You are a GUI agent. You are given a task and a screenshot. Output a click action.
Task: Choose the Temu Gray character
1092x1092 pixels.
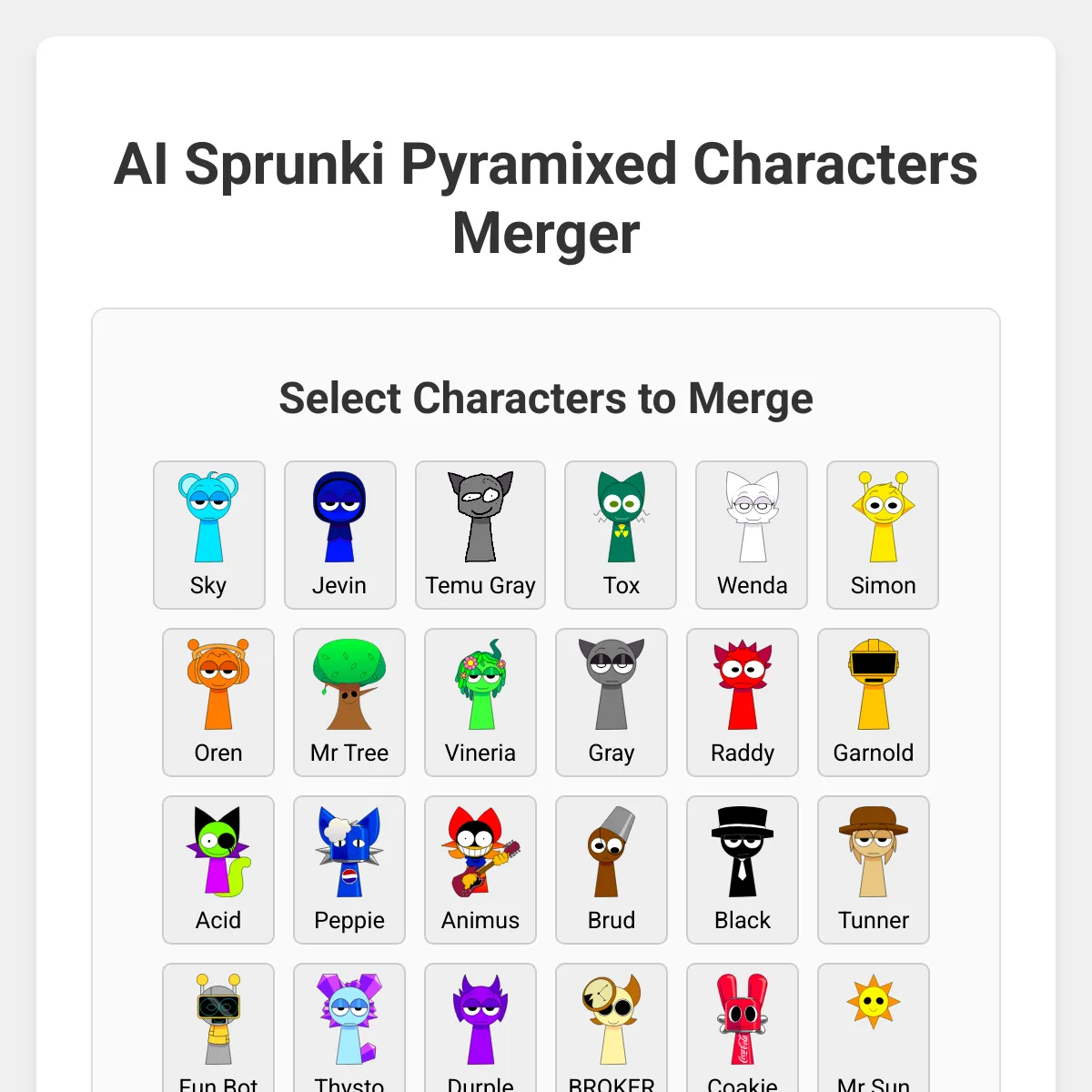[x=480, y=534]
